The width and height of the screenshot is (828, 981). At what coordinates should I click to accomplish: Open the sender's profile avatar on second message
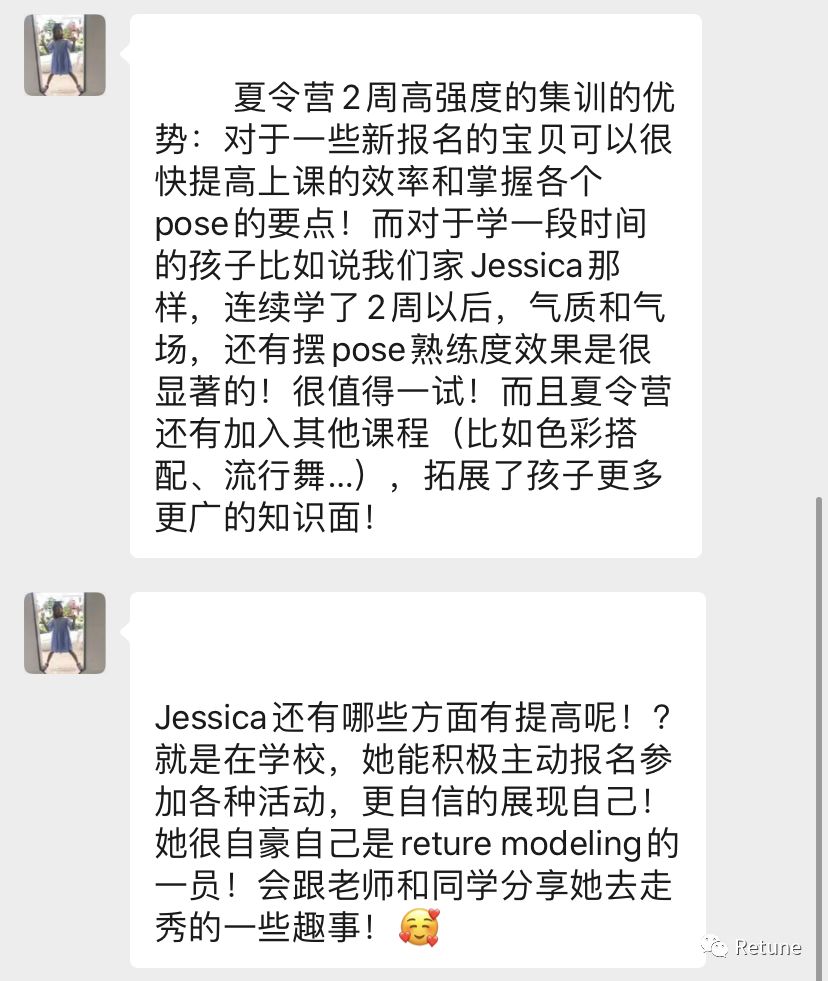[x=64, y=633]
